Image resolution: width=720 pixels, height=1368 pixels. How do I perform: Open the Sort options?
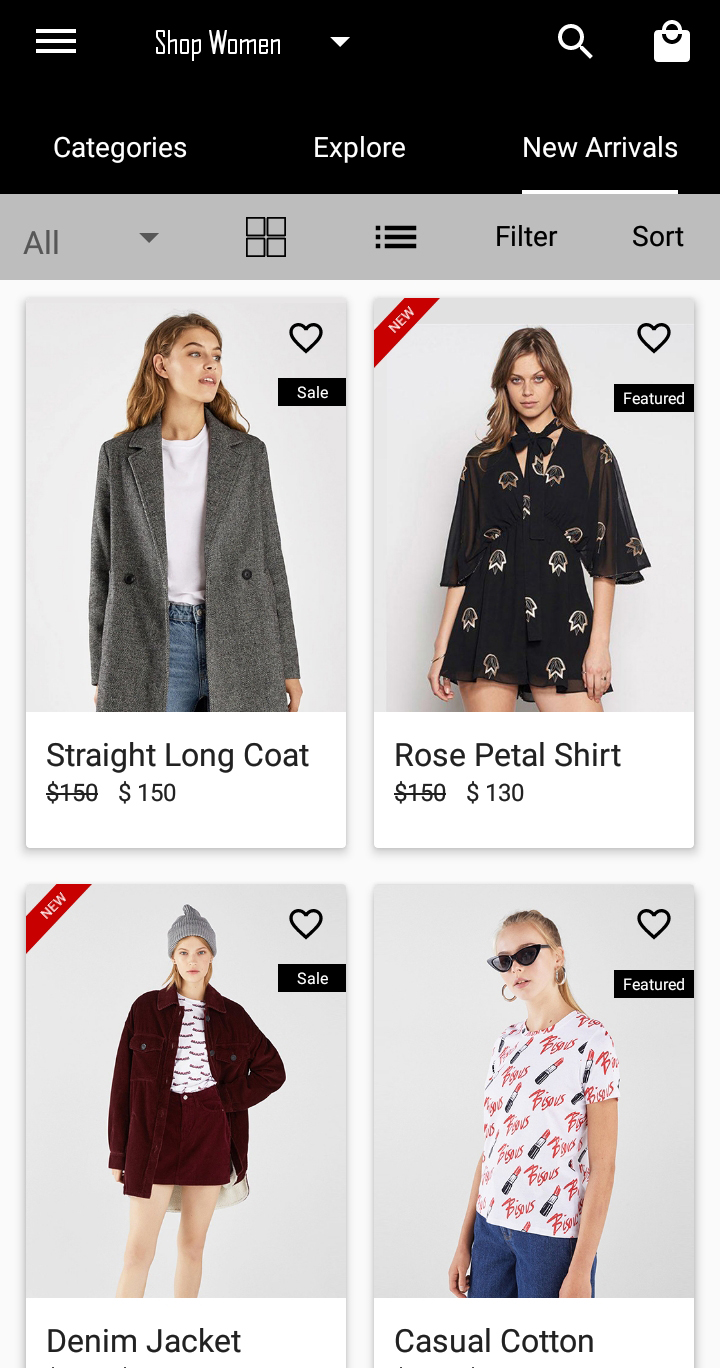click(x=657, y=237)
